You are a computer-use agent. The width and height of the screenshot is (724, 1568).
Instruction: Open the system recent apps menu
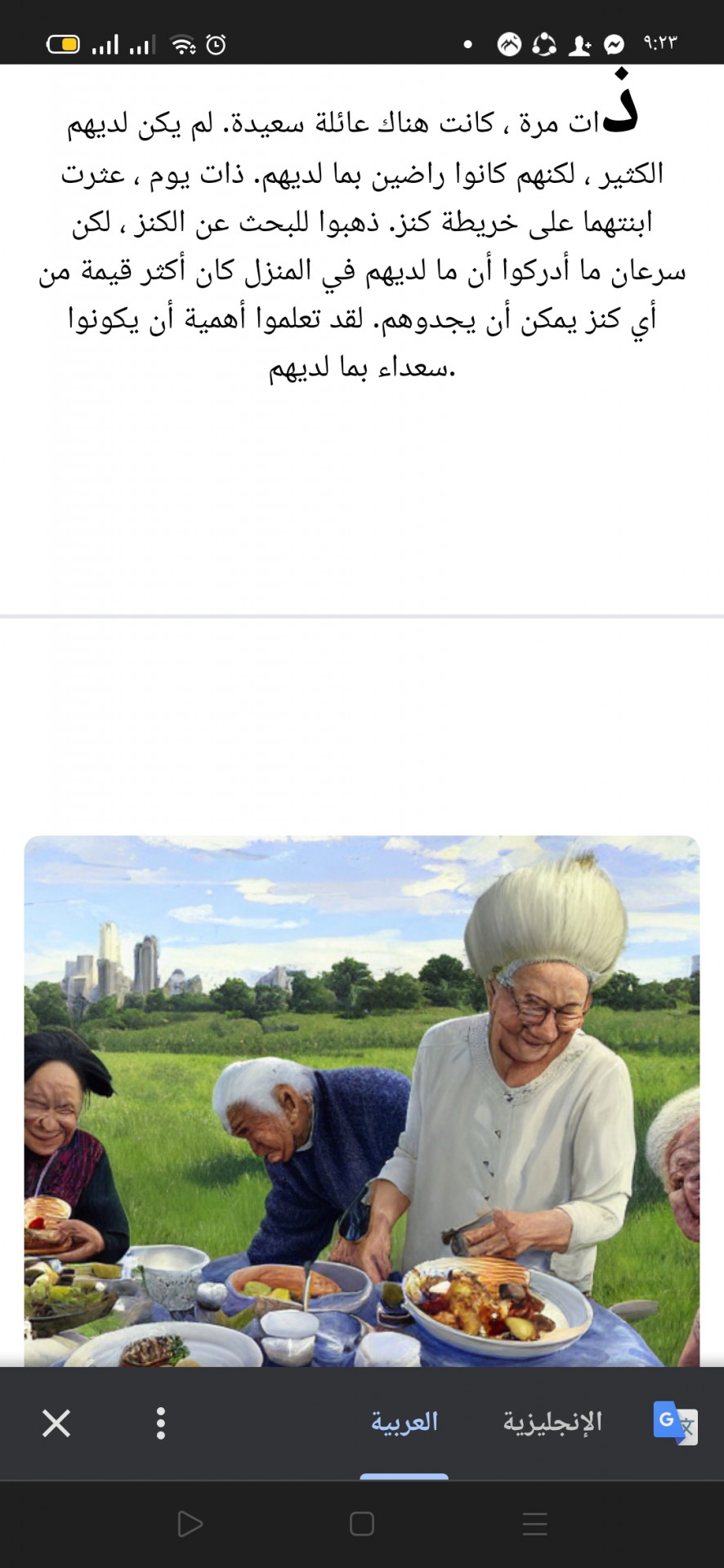(x=534, y=1524)
